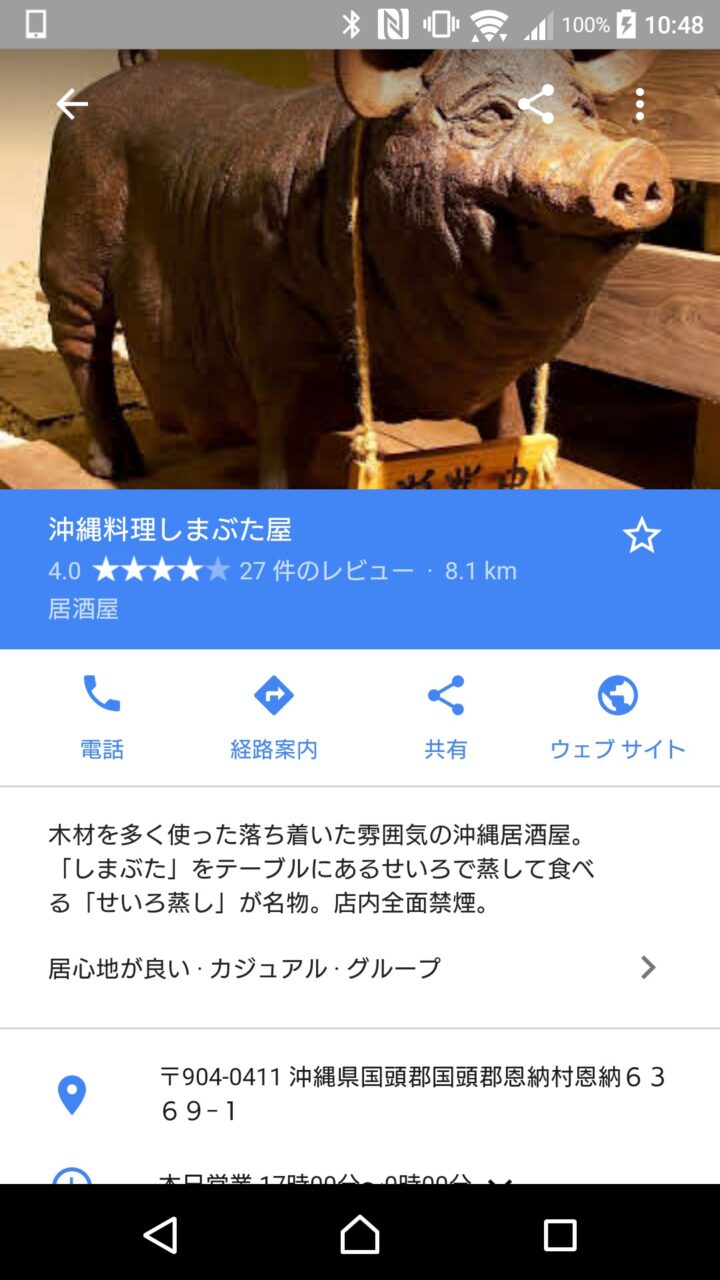The height and width of the screenshot is (1280, 720).
Task: Open the three-dot overflow menu
Action: click(640, 104)
